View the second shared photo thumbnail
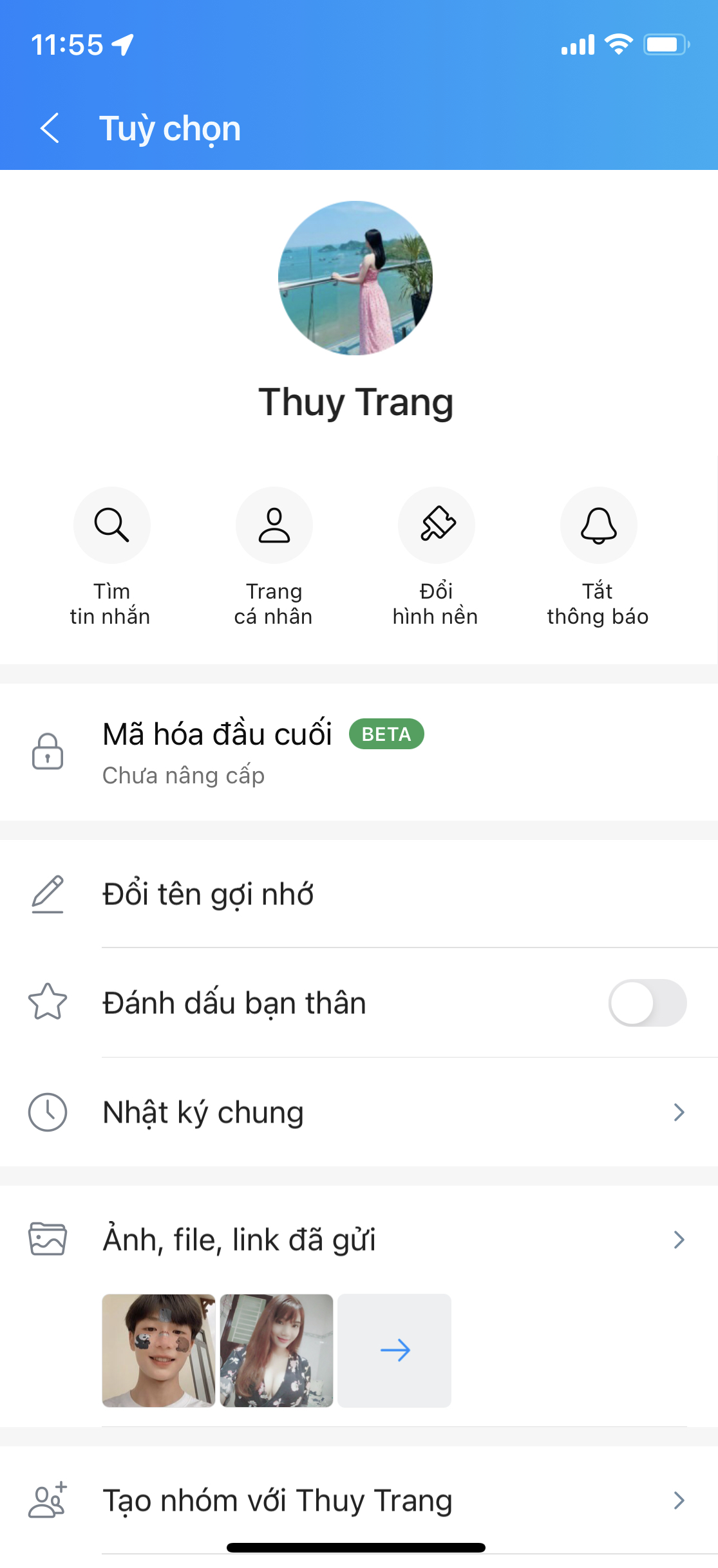 276,1350
